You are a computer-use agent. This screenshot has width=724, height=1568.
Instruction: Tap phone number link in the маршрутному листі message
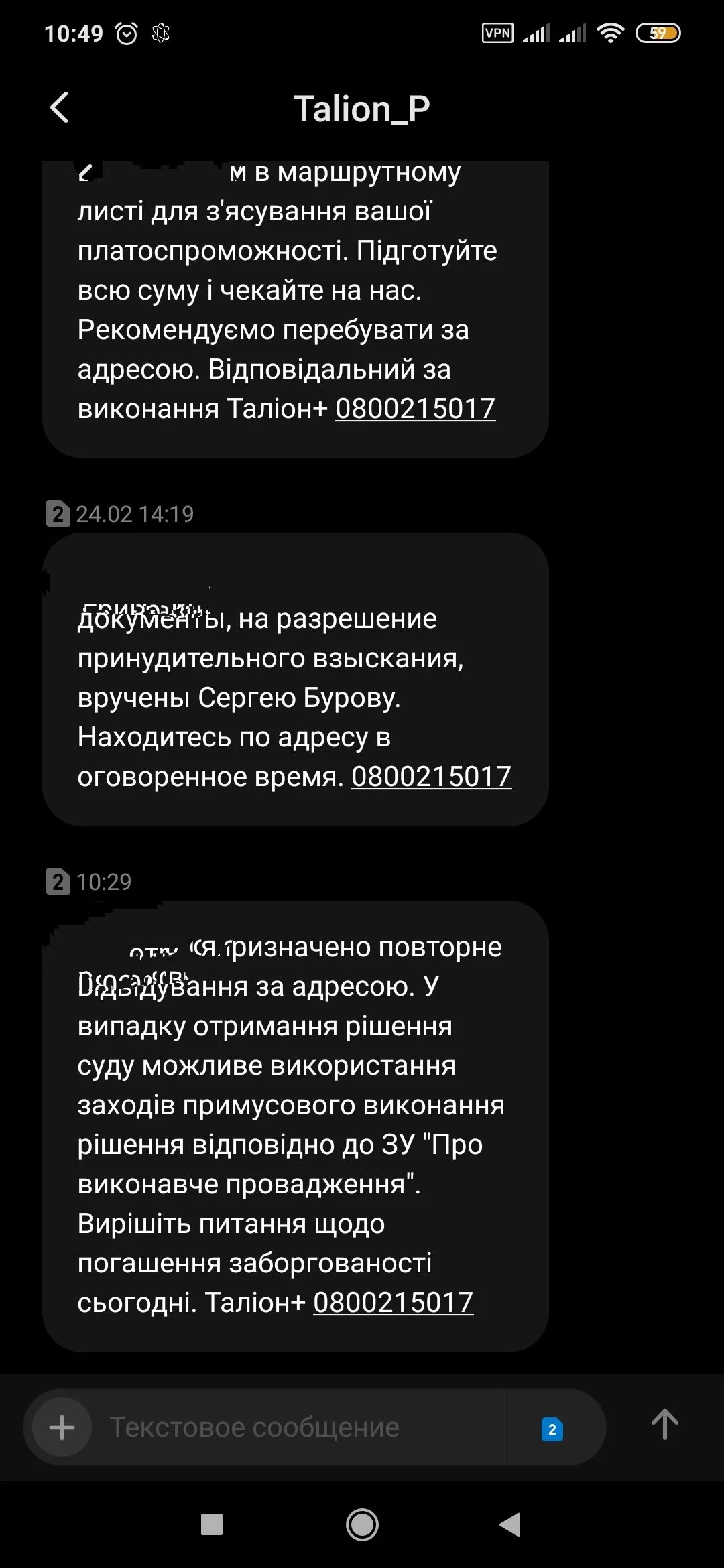point(415,409)
